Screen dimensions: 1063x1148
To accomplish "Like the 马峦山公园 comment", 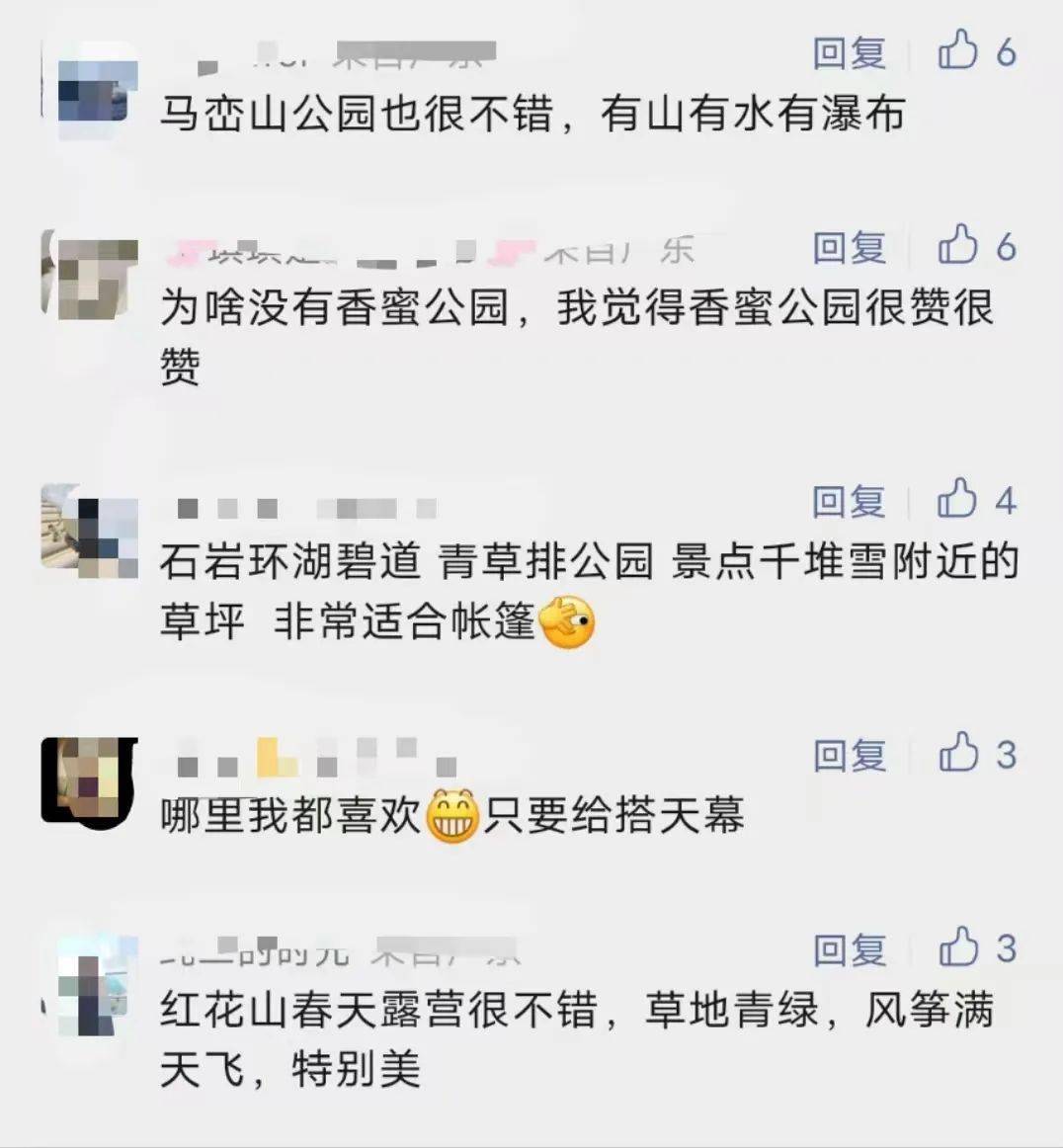I will point(957,50).
